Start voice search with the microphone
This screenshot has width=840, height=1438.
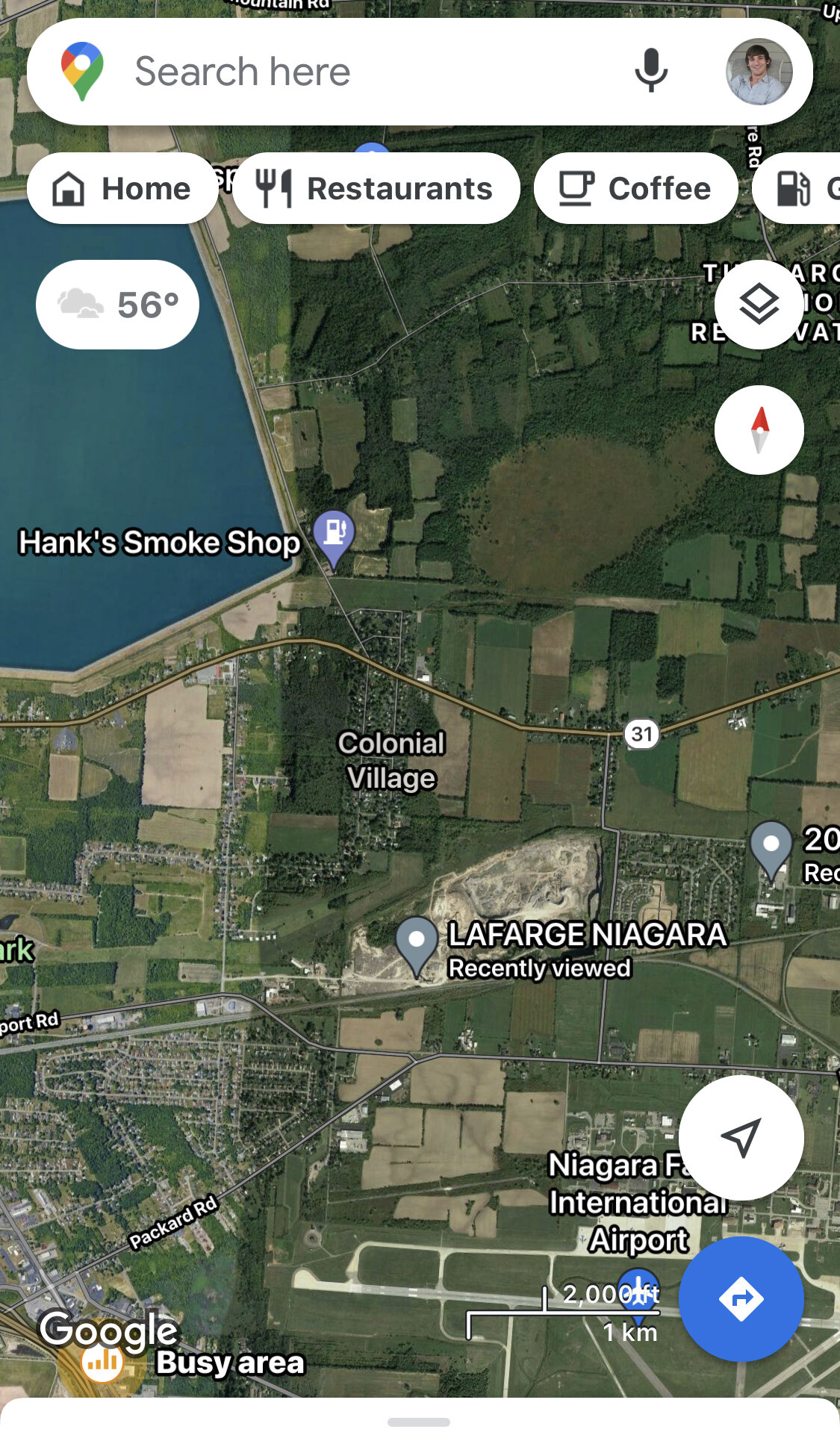[x=651, y=72]
